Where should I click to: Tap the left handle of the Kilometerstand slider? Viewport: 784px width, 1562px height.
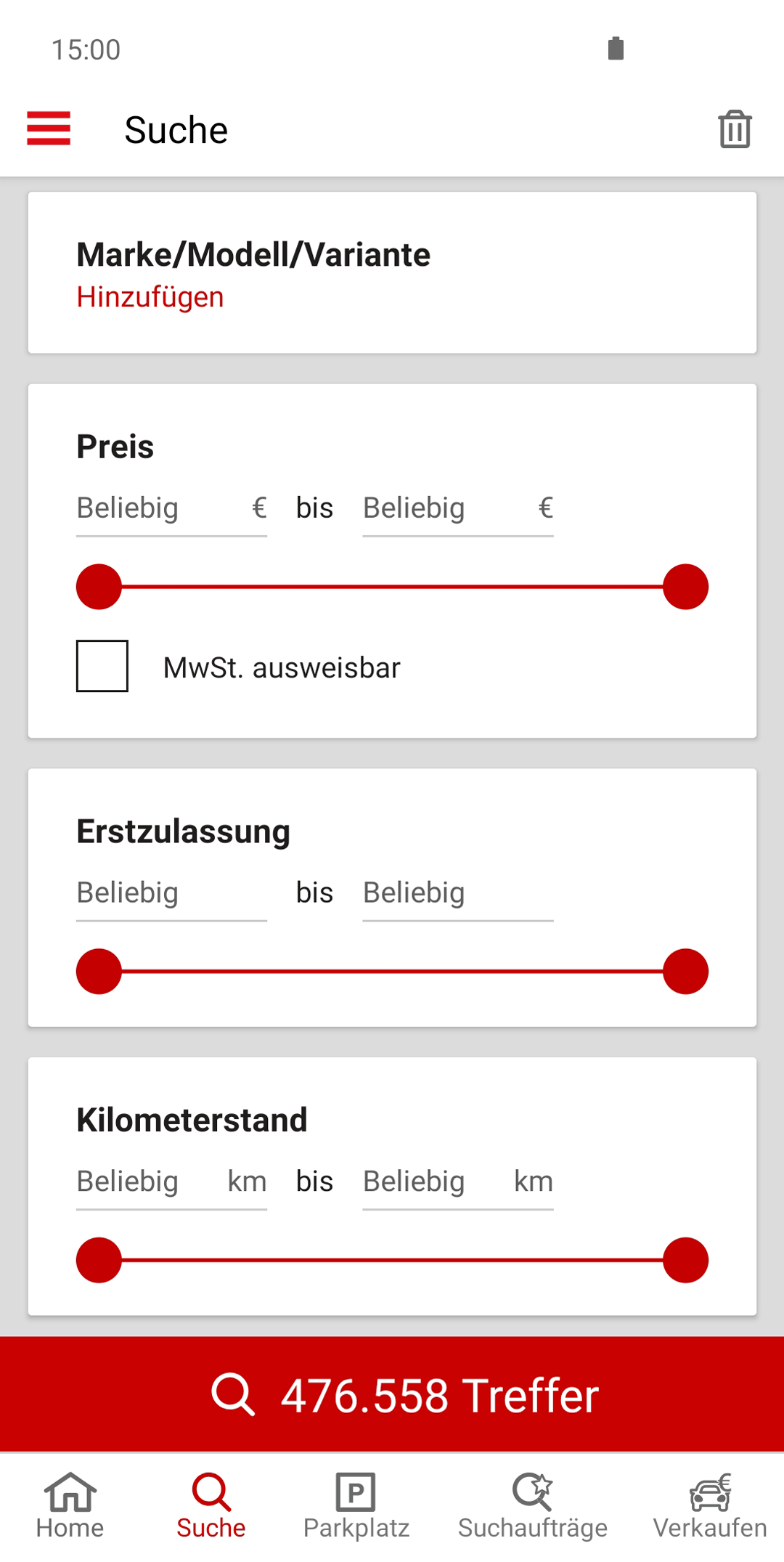tap(99, 1260)
